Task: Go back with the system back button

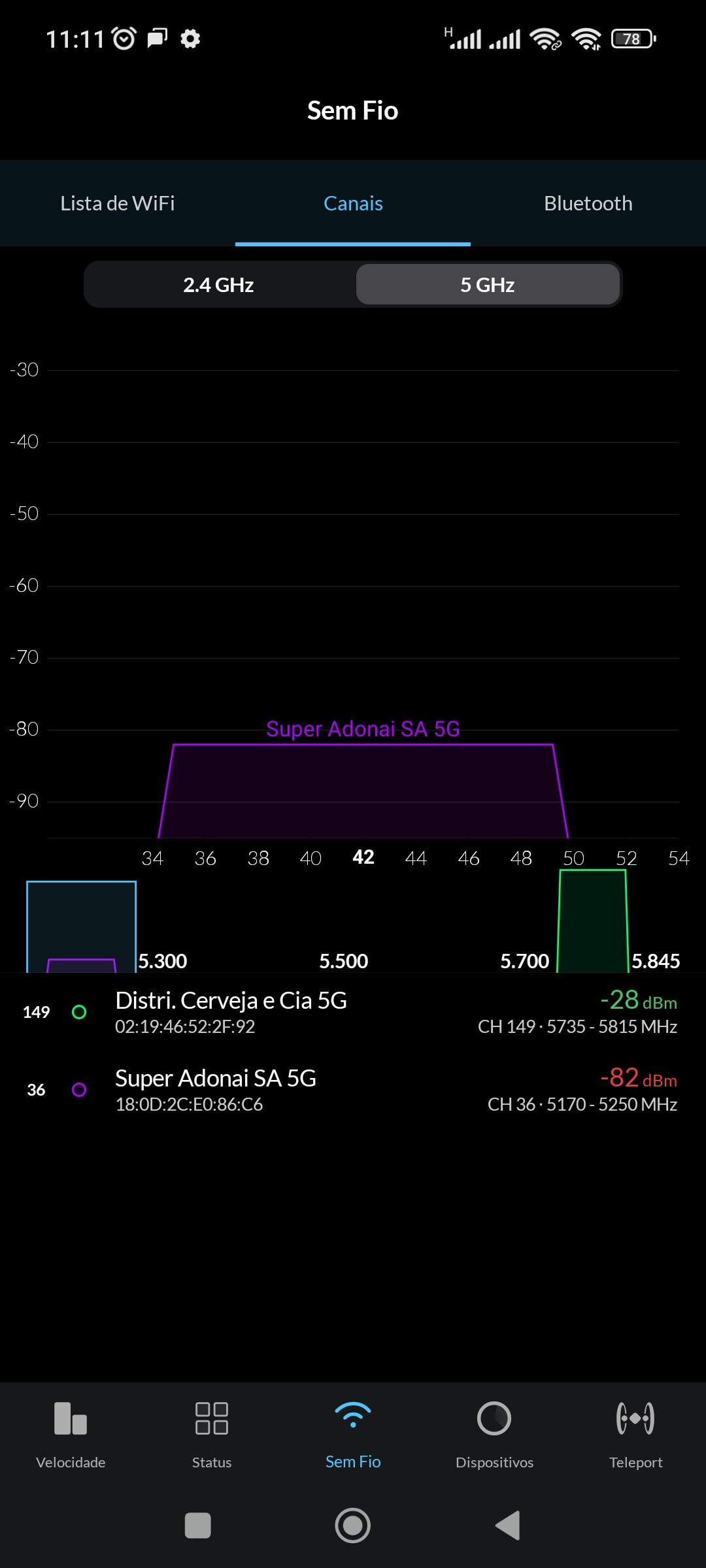Action: click(x=508, y=1526)
